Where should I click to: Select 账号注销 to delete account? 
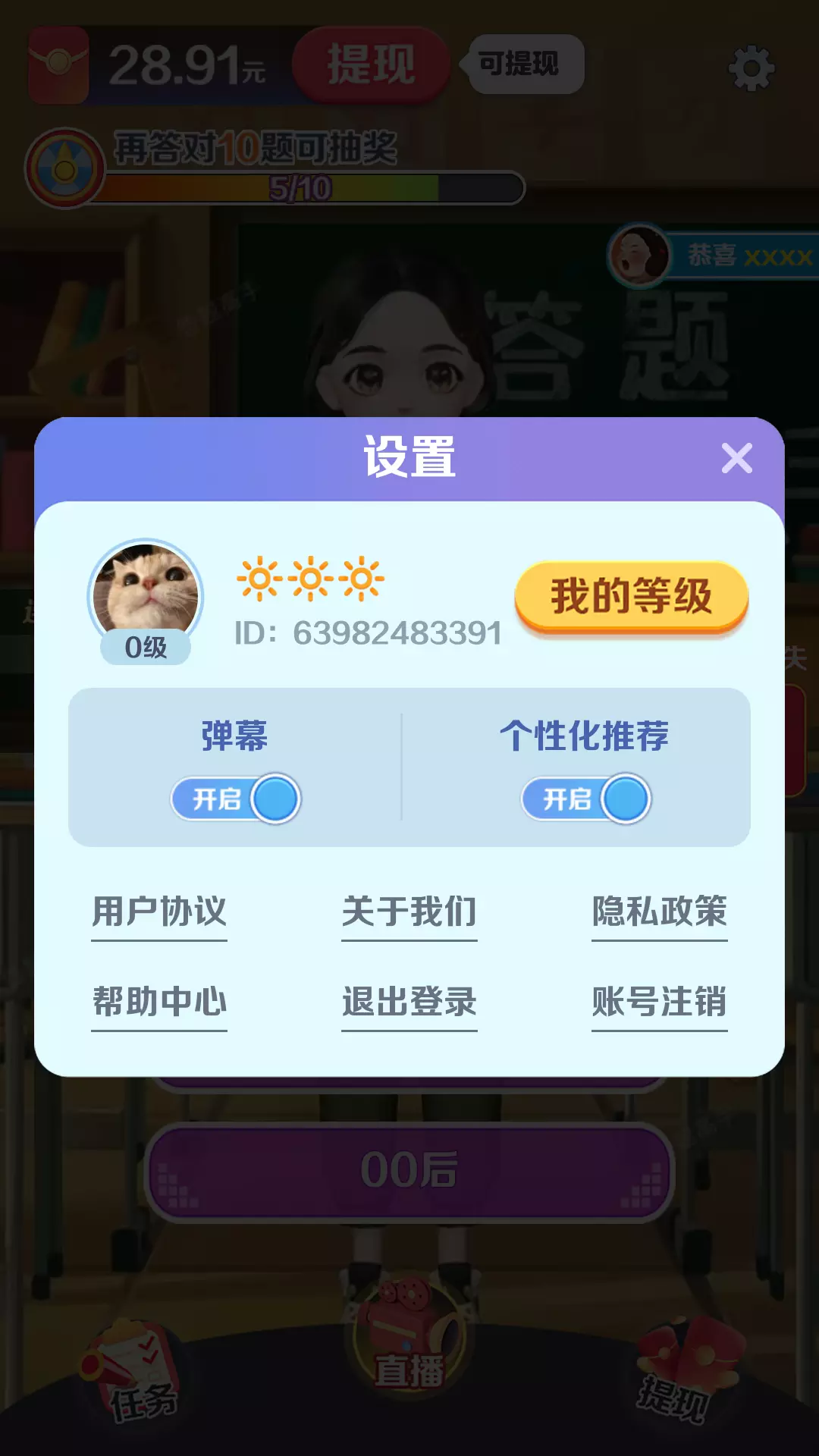click(660, 1003)
